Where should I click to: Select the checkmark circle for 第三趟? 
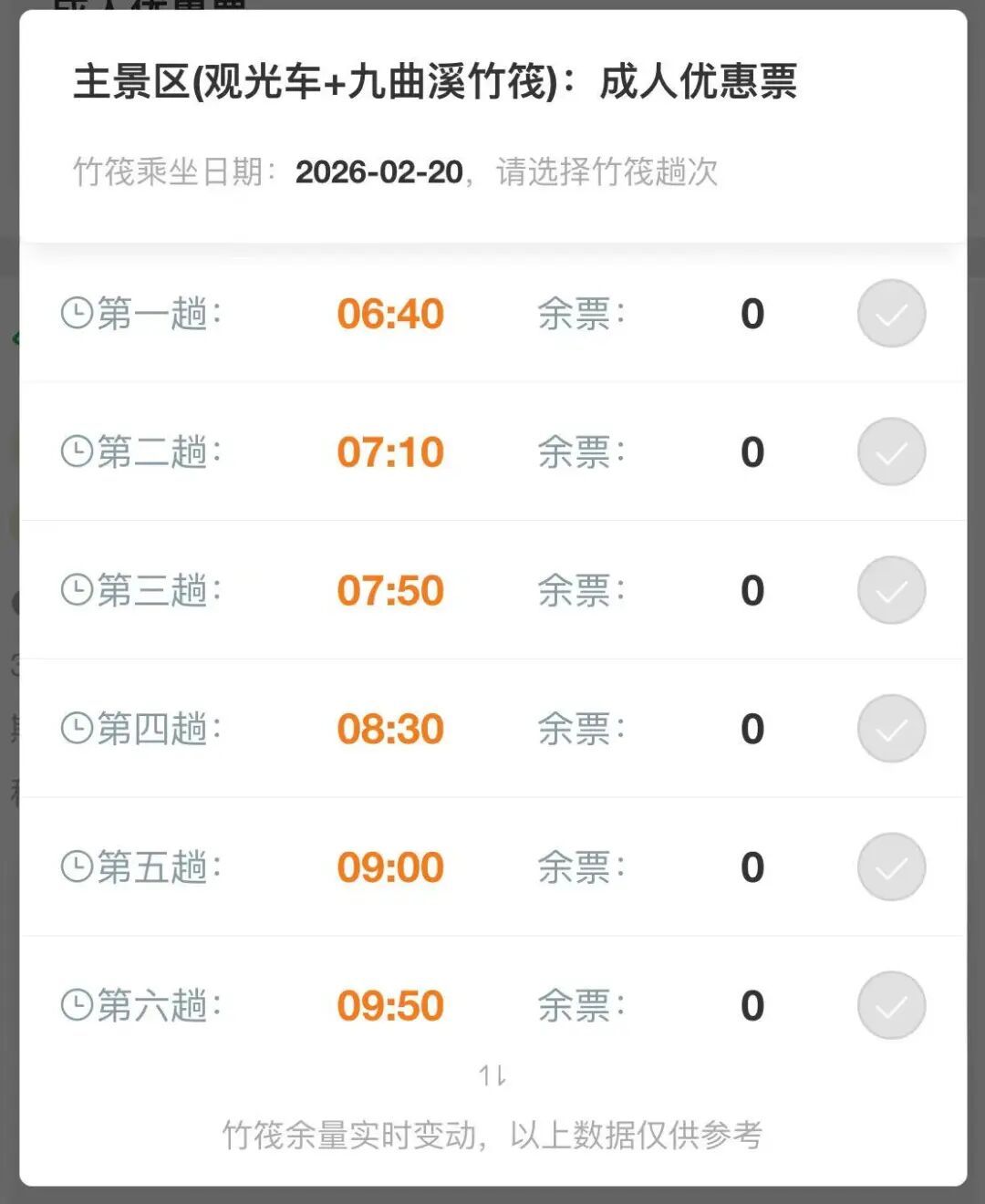click(891, 590)
